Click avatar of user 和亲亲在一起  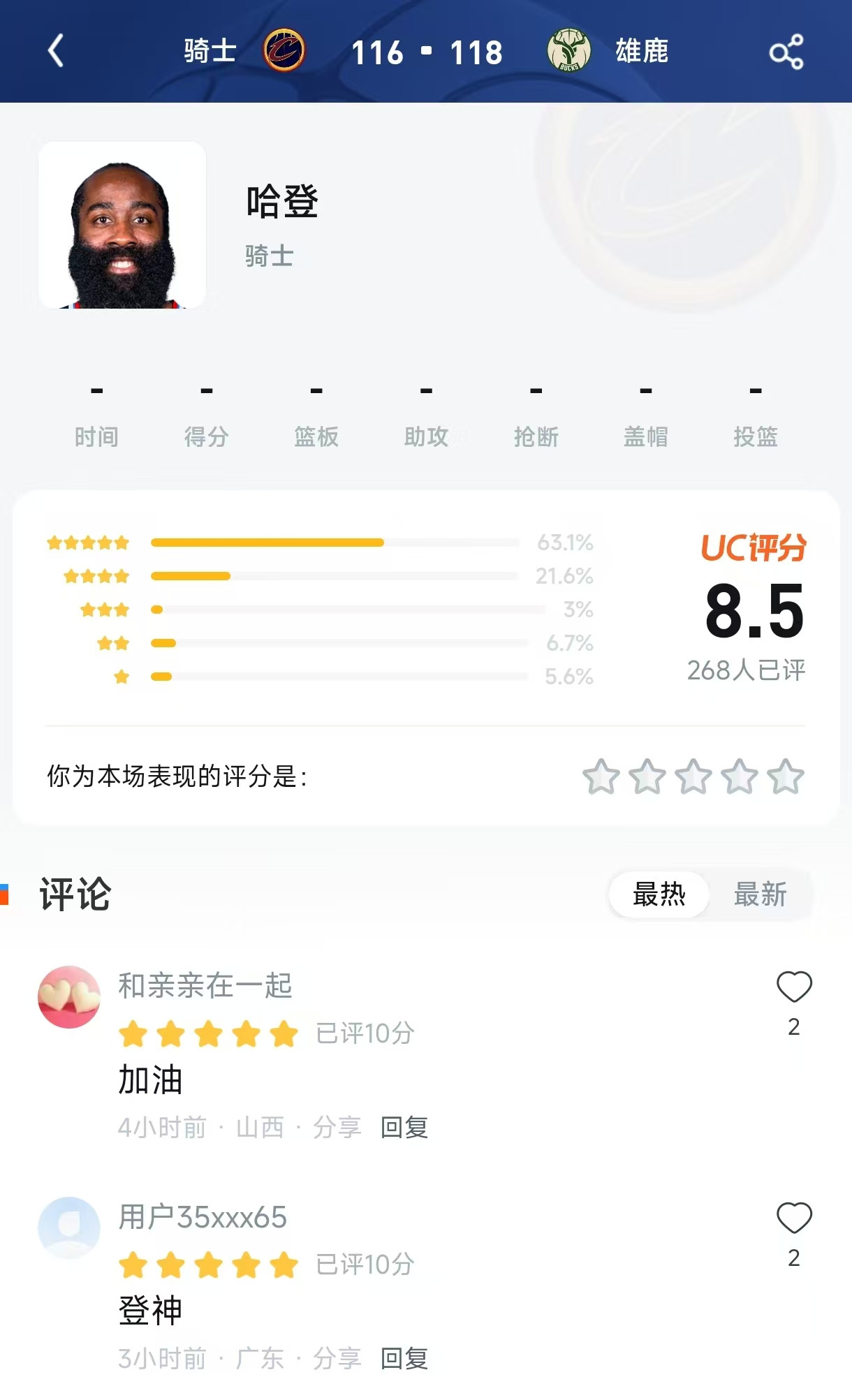68,997
